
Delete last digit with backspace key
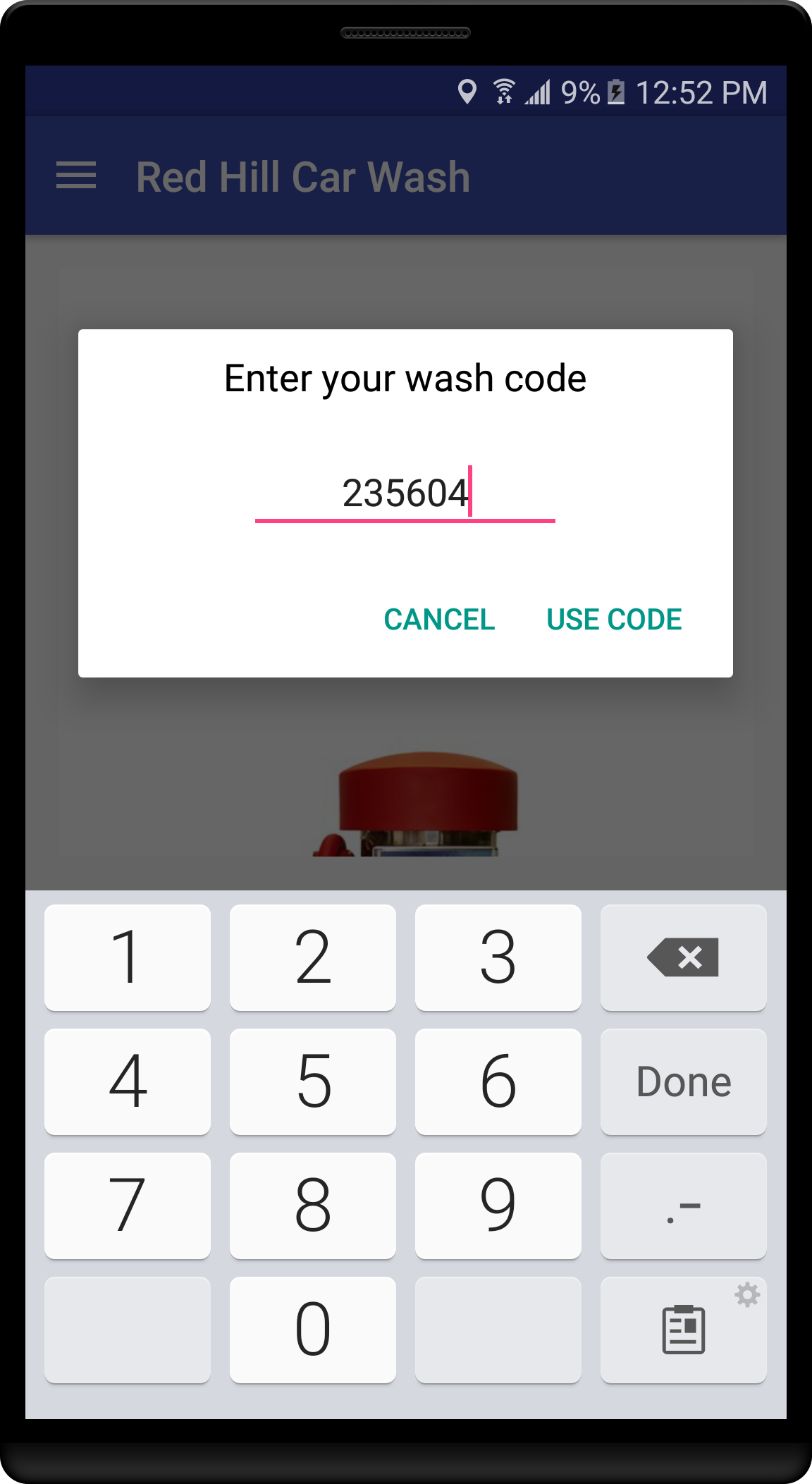[683, 957]
